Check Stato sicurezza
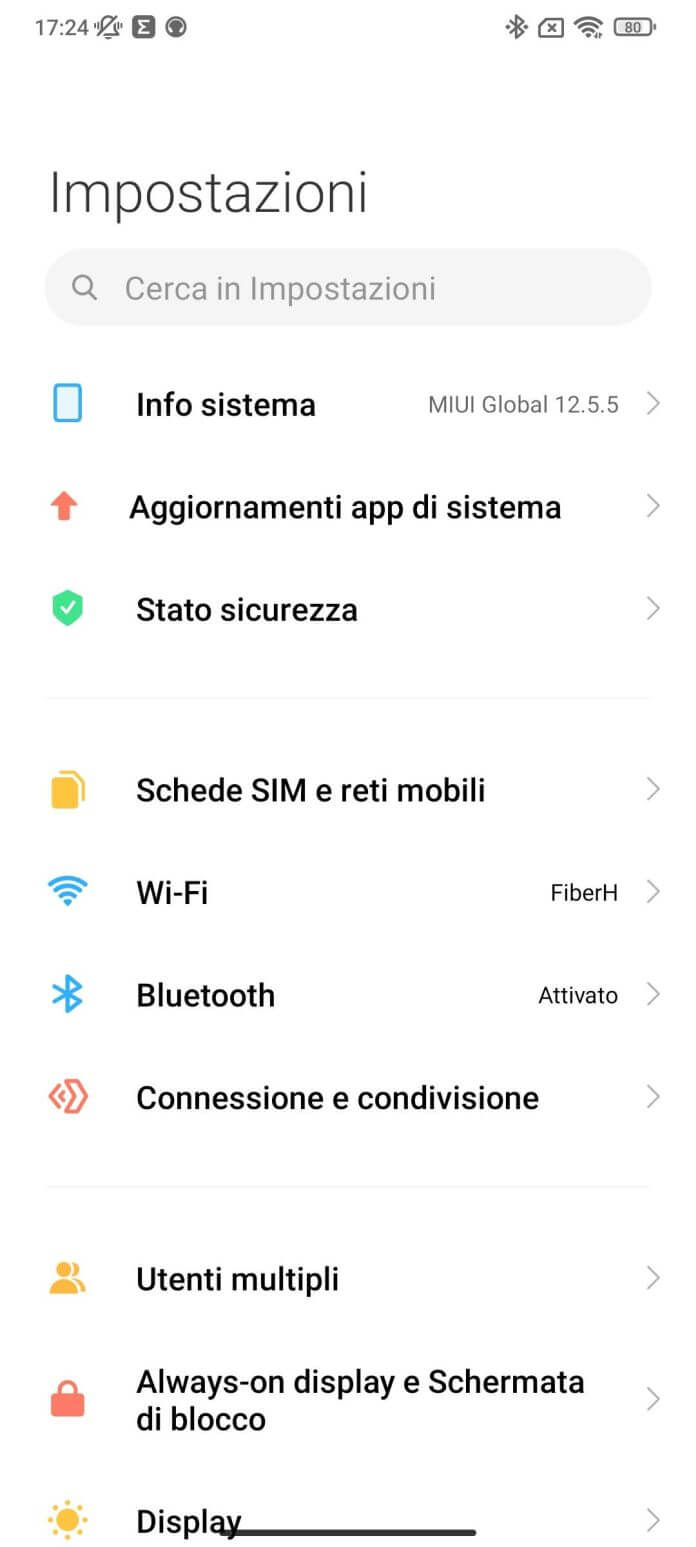696x1547 pixels. click(x=348, y=609)
